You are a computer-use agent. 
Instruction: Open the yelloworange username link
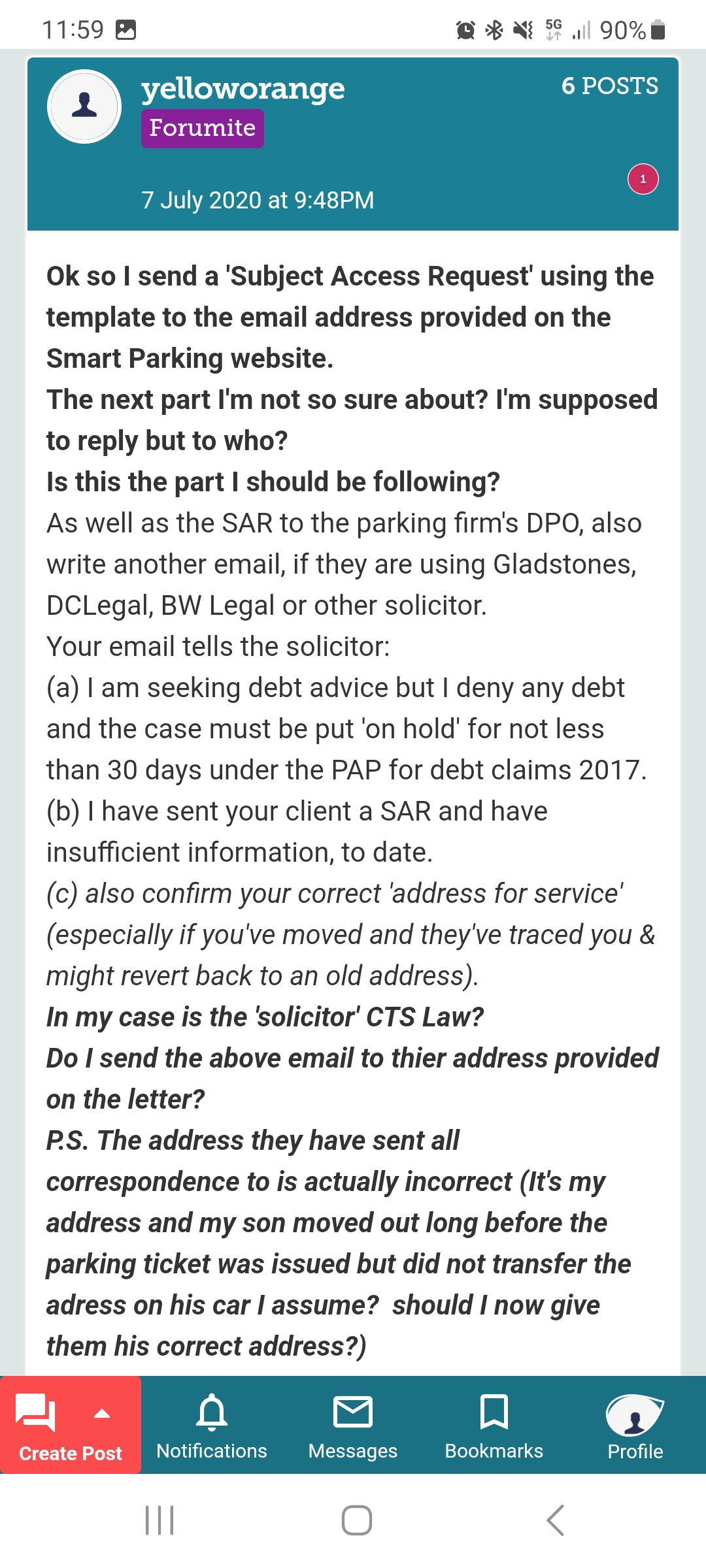pyautogui.click(x=243, y=90)
